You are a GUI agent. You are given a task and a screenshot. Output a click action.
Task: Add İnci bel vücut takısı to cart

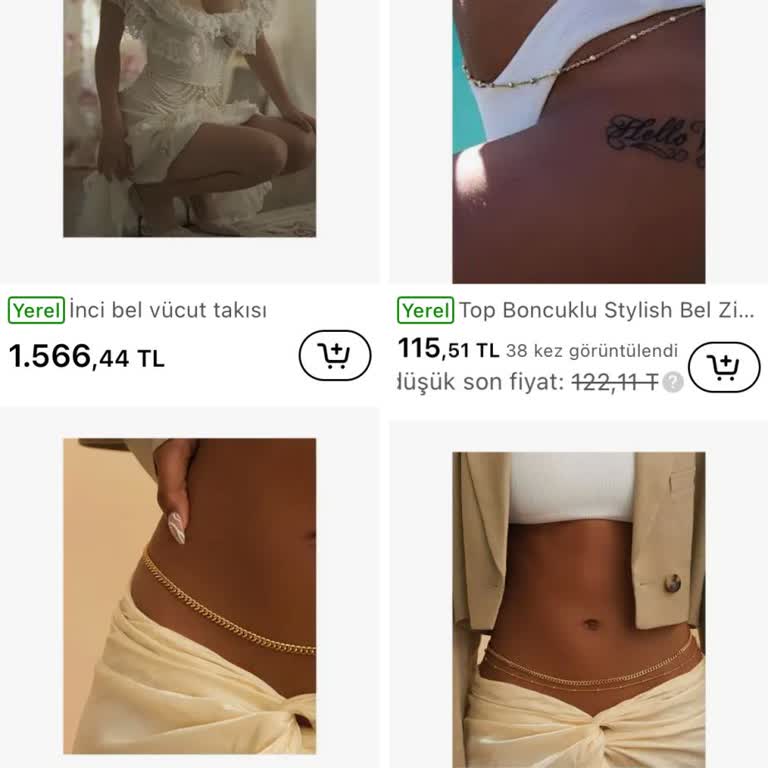pos(335,355)
